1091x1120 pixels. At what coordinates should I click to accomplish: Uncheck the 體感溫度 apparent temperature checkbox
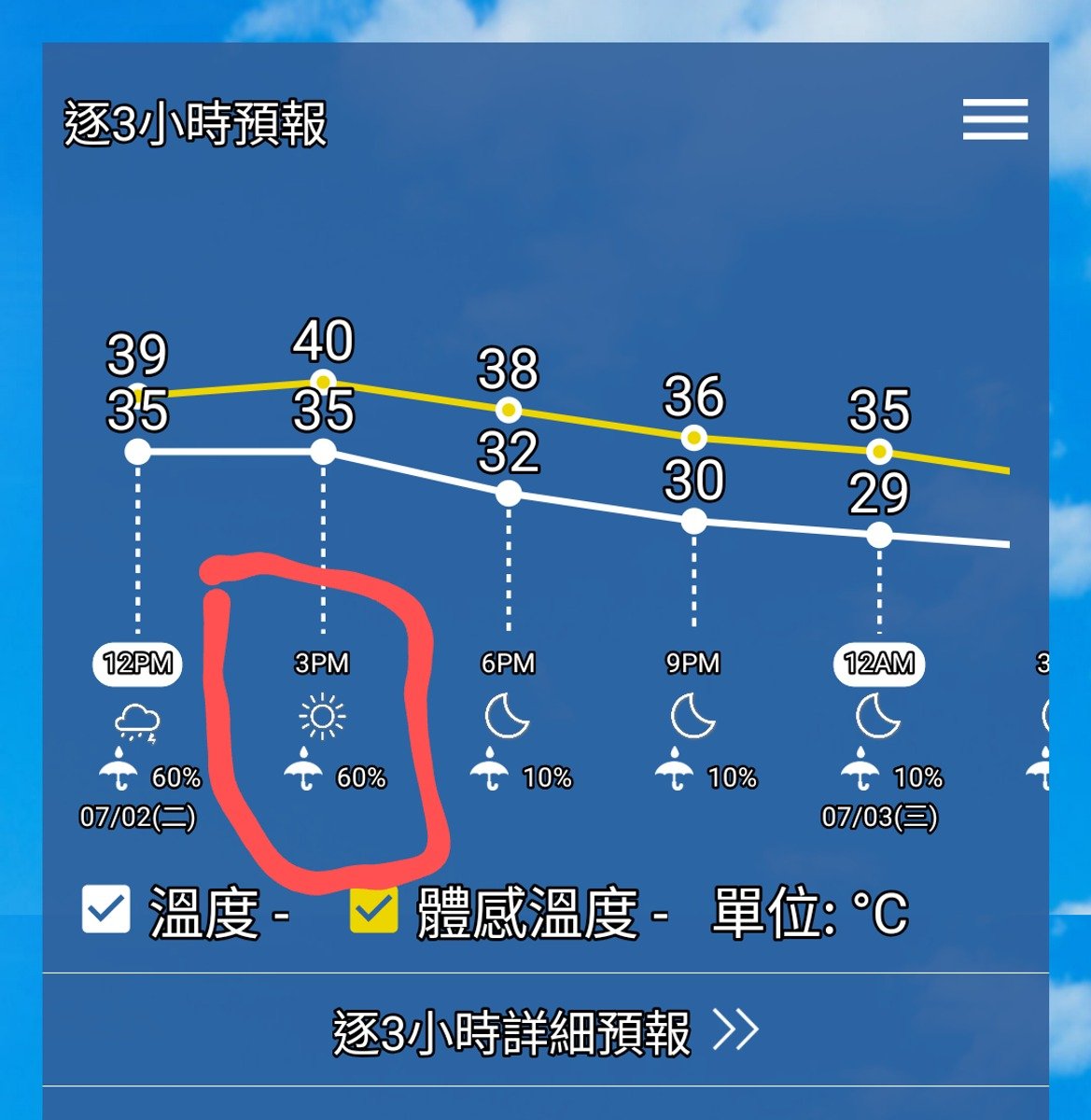(373, 910)
